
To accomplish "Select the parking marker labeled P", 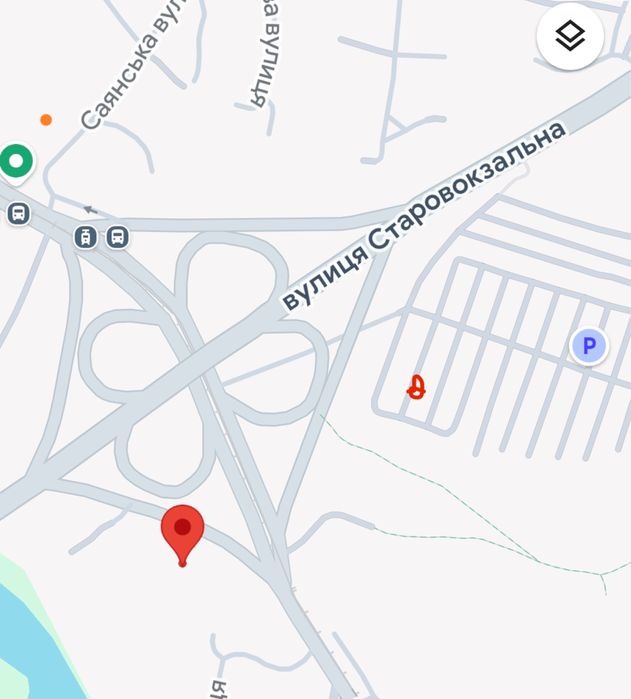I will 588,347.
